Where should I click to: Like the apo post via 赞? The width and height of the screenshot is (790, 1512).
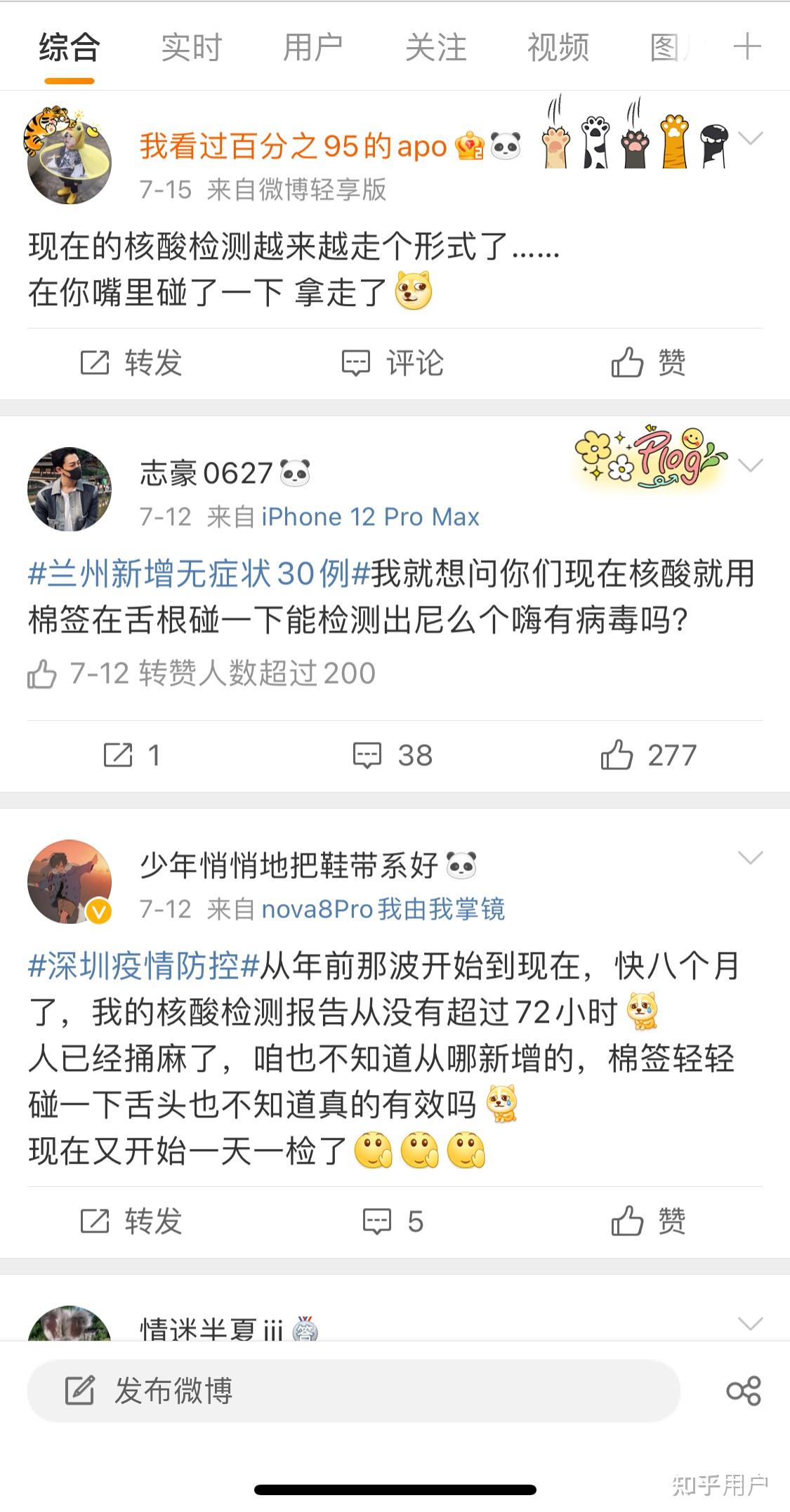(648, 363)
